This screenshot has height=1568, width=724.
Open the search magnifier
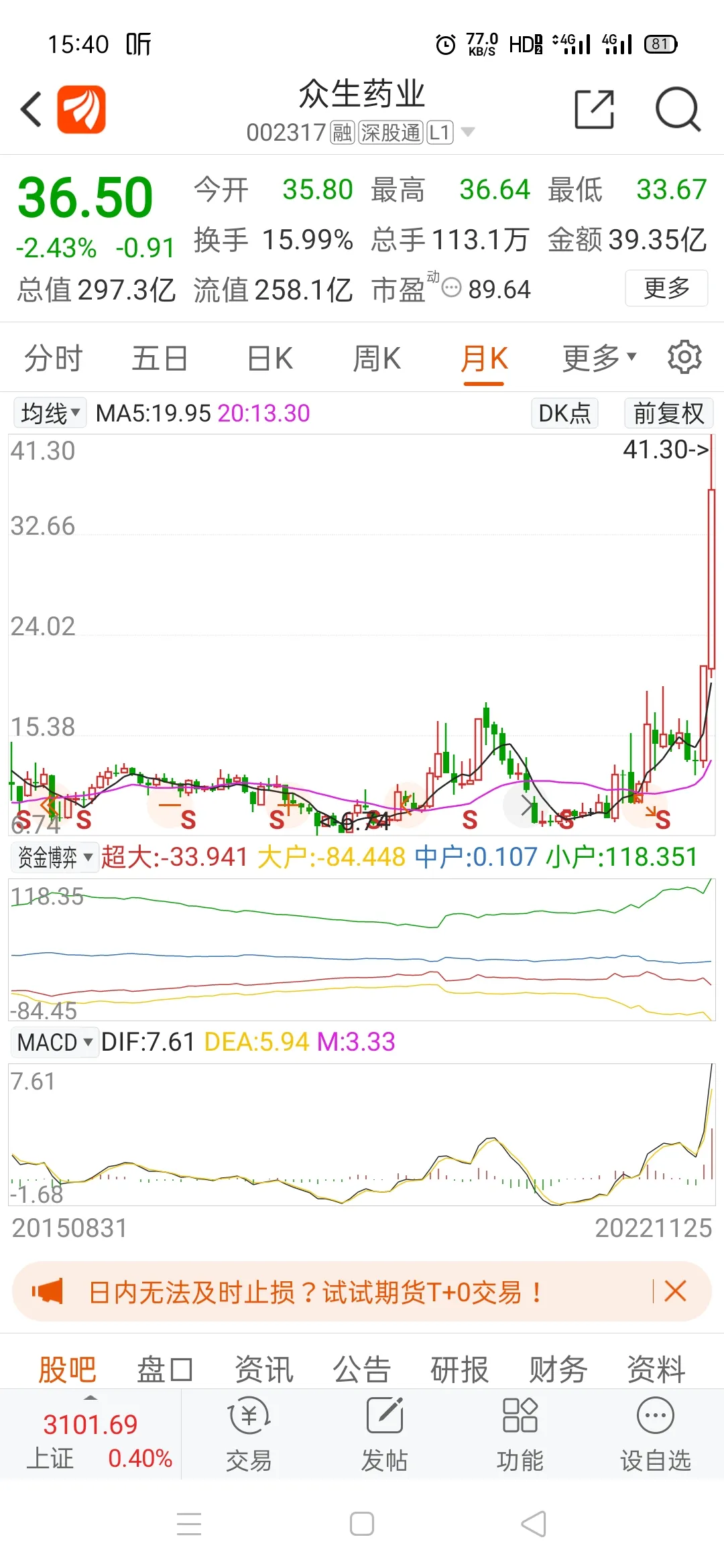677,109
